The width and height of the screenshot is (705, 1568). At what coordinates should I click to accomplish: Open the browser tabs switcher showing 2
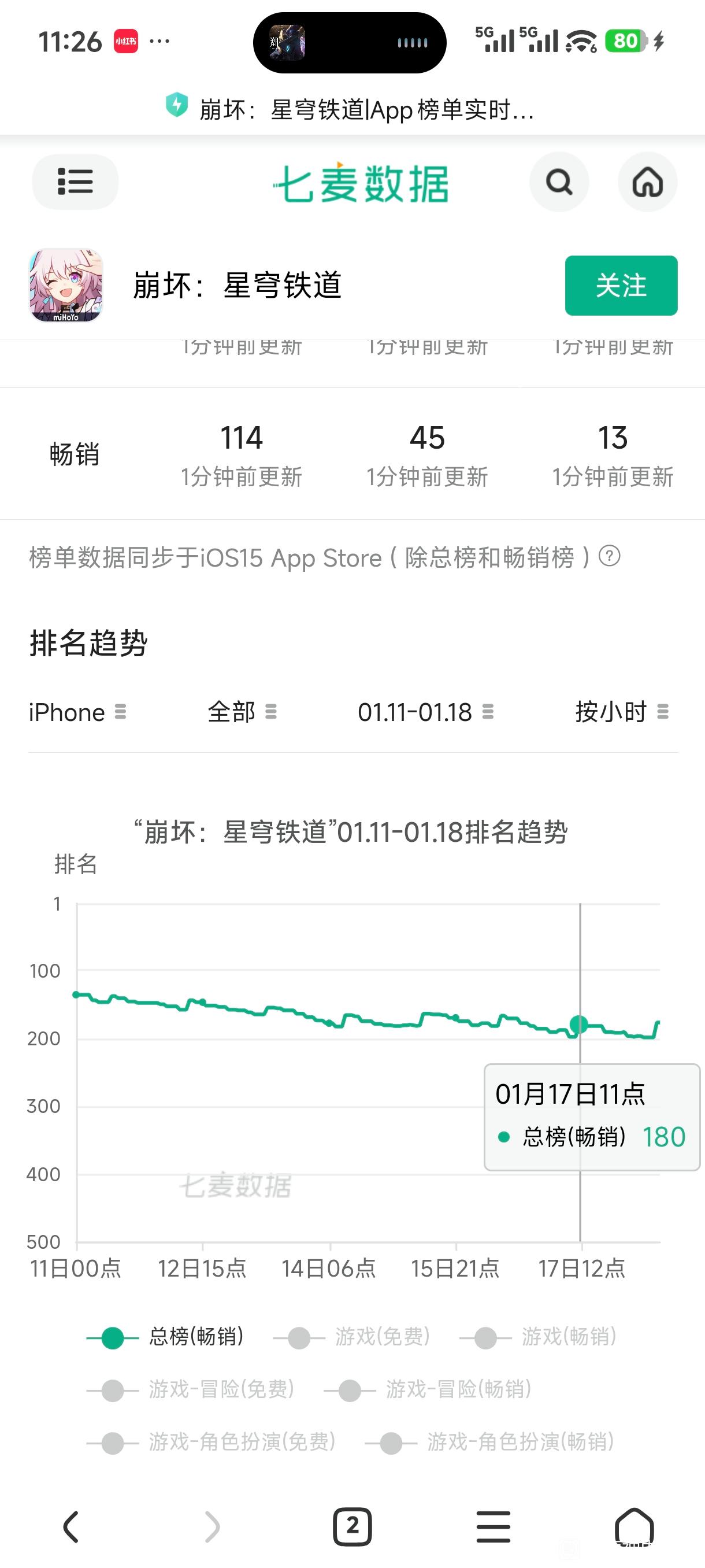tap(352, 1526)
